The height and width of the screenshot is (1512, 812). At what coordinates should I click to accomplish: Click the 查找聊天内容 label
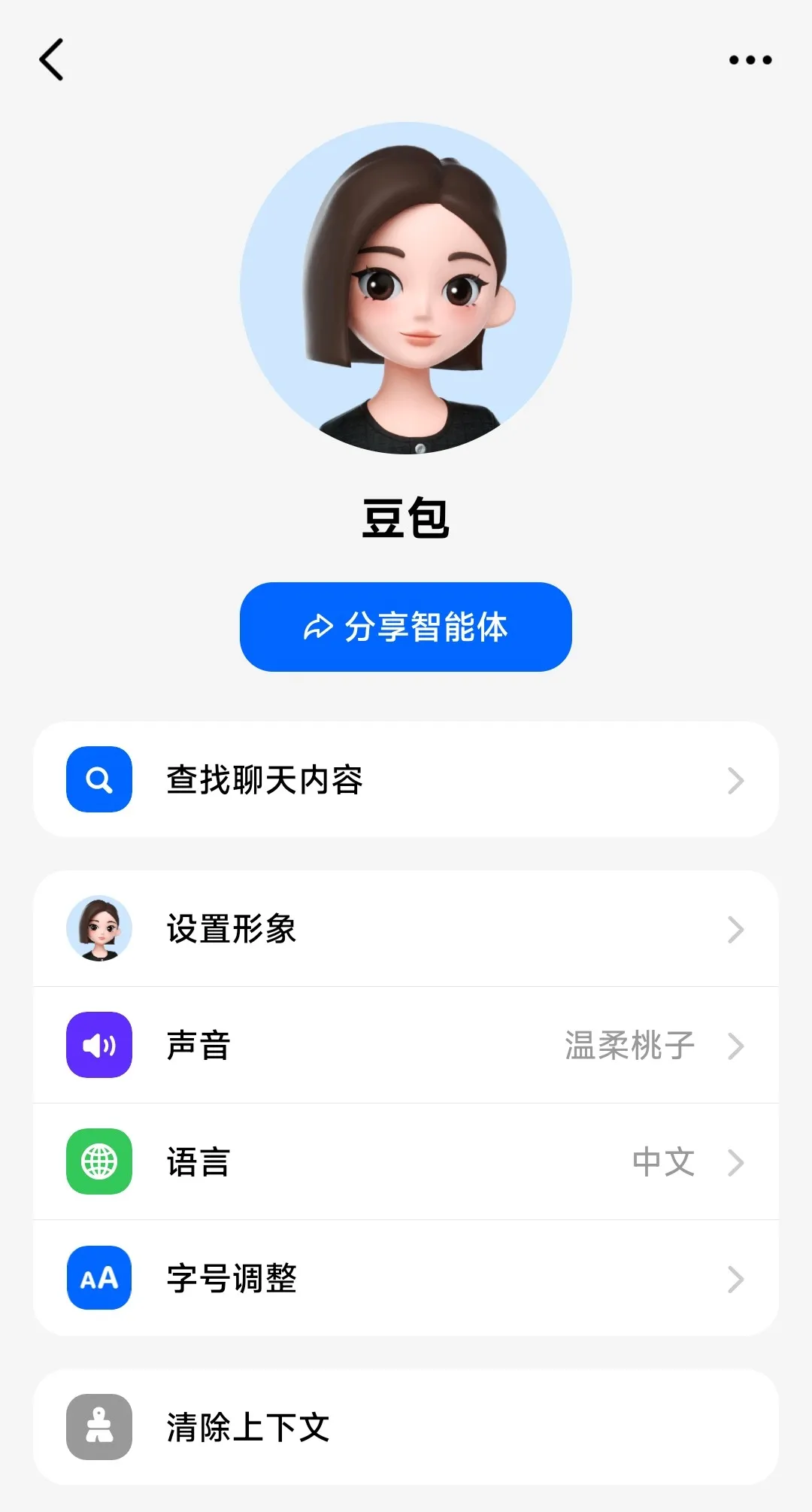tap(265, 780)
